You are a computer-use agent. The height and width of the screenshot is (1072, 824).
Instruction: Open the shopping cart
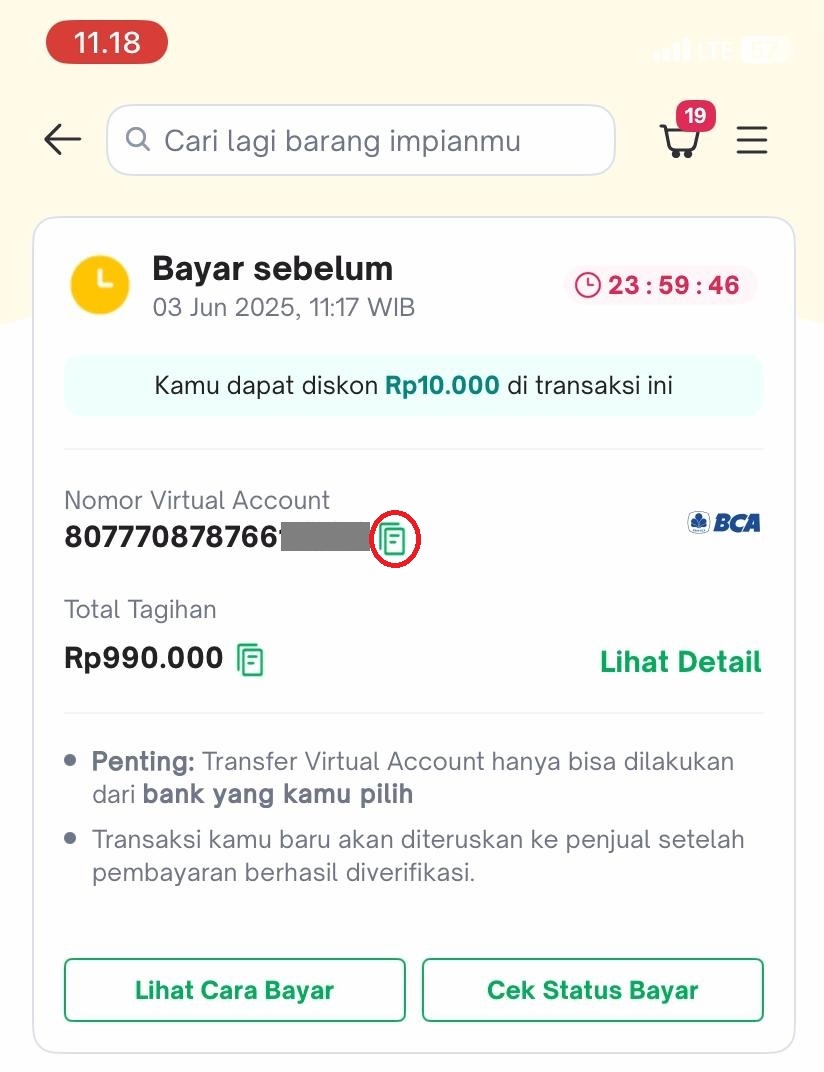click(681, 139)
